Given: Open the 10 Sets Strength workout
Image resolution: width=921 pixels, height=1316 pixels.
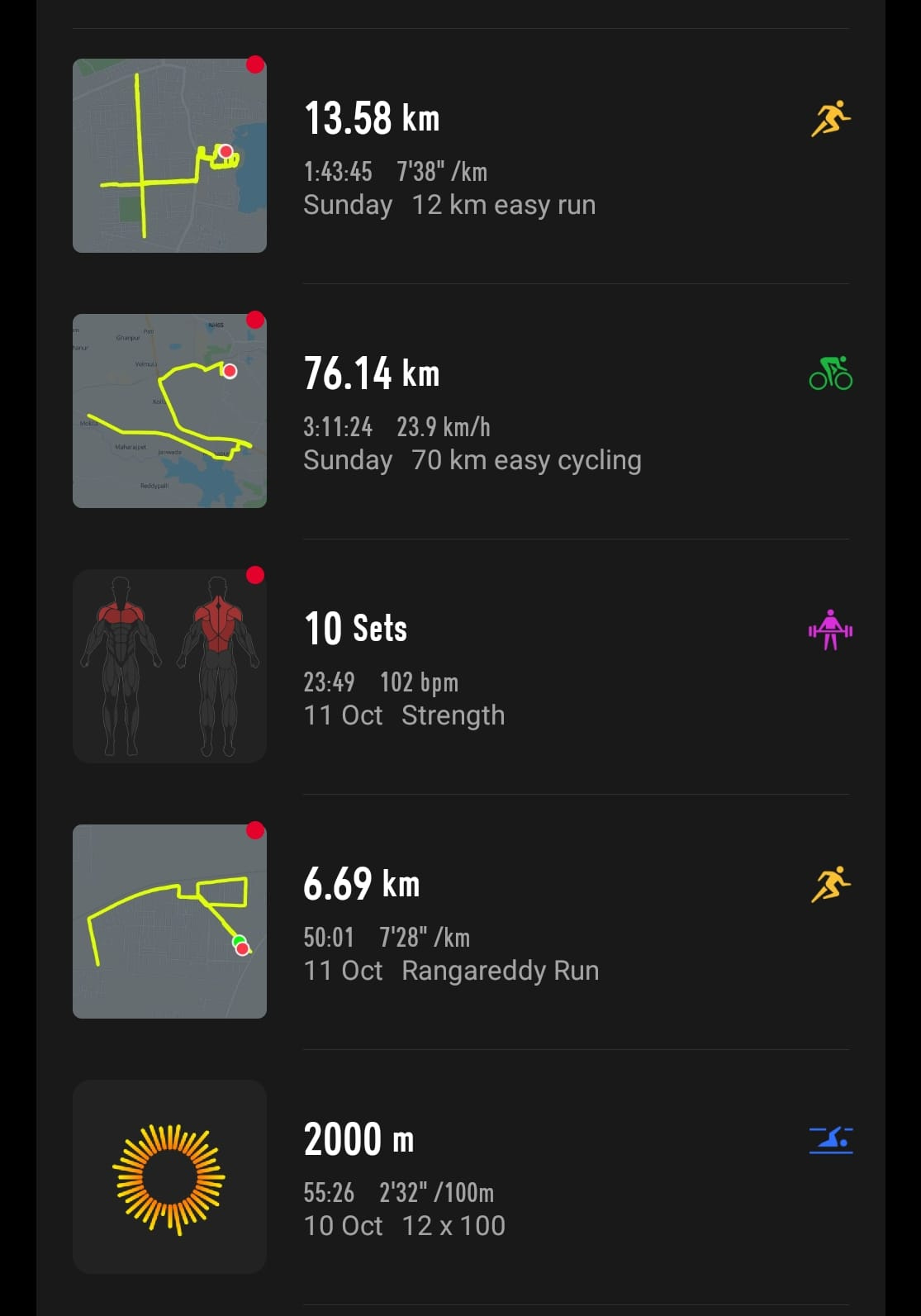Looking at the screenshot, I should click(460, 667).
